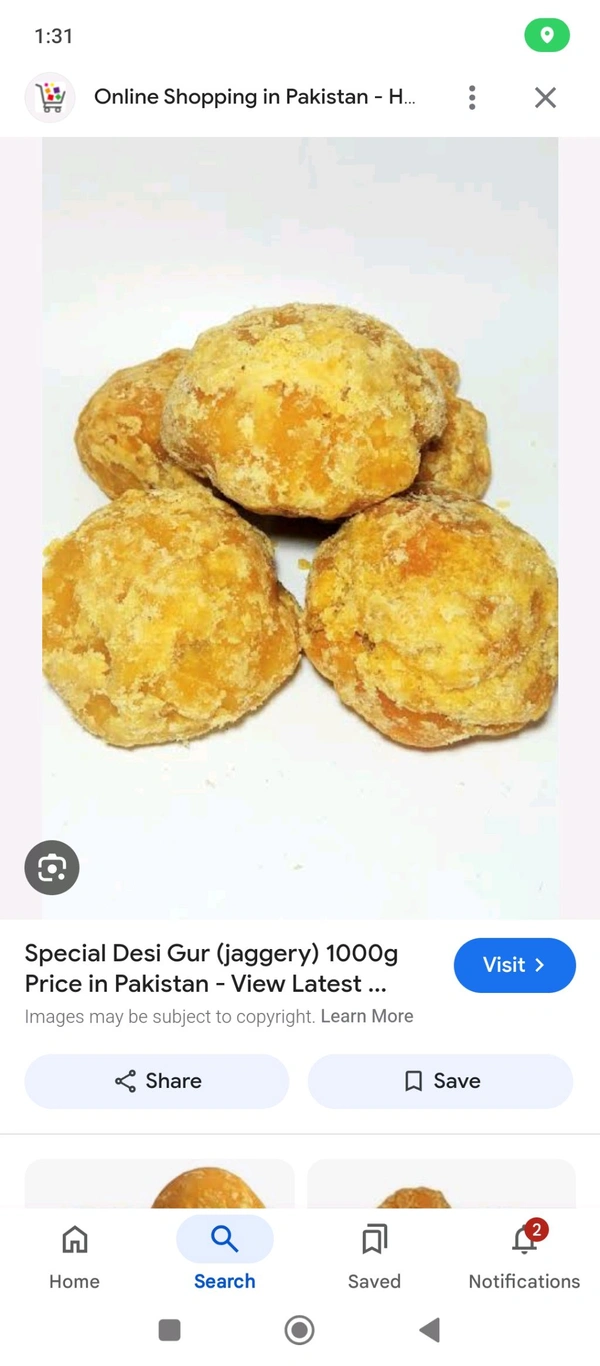Image resolution: width=600 pixels, height=1366 pixels.
Task: Open the source site title in header
Action: click(x=254, y=97)
